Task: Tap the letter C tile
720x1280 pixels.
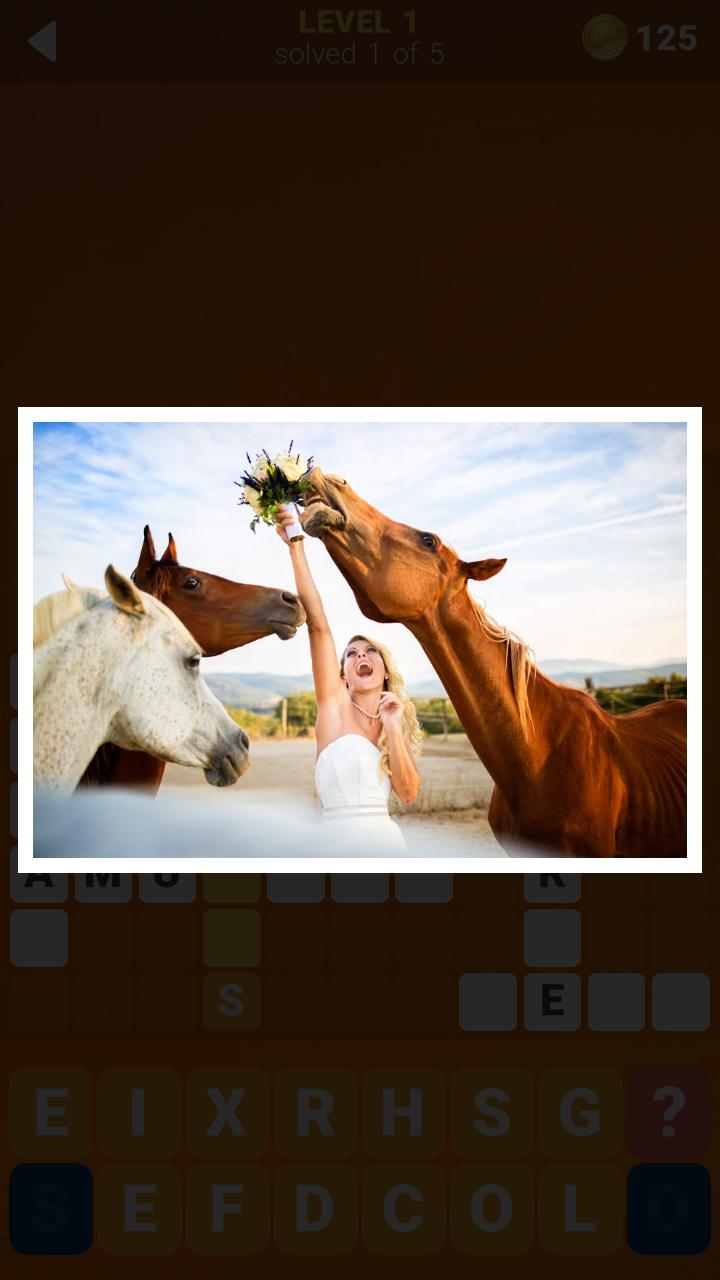Action: [x=403, y=1208]
